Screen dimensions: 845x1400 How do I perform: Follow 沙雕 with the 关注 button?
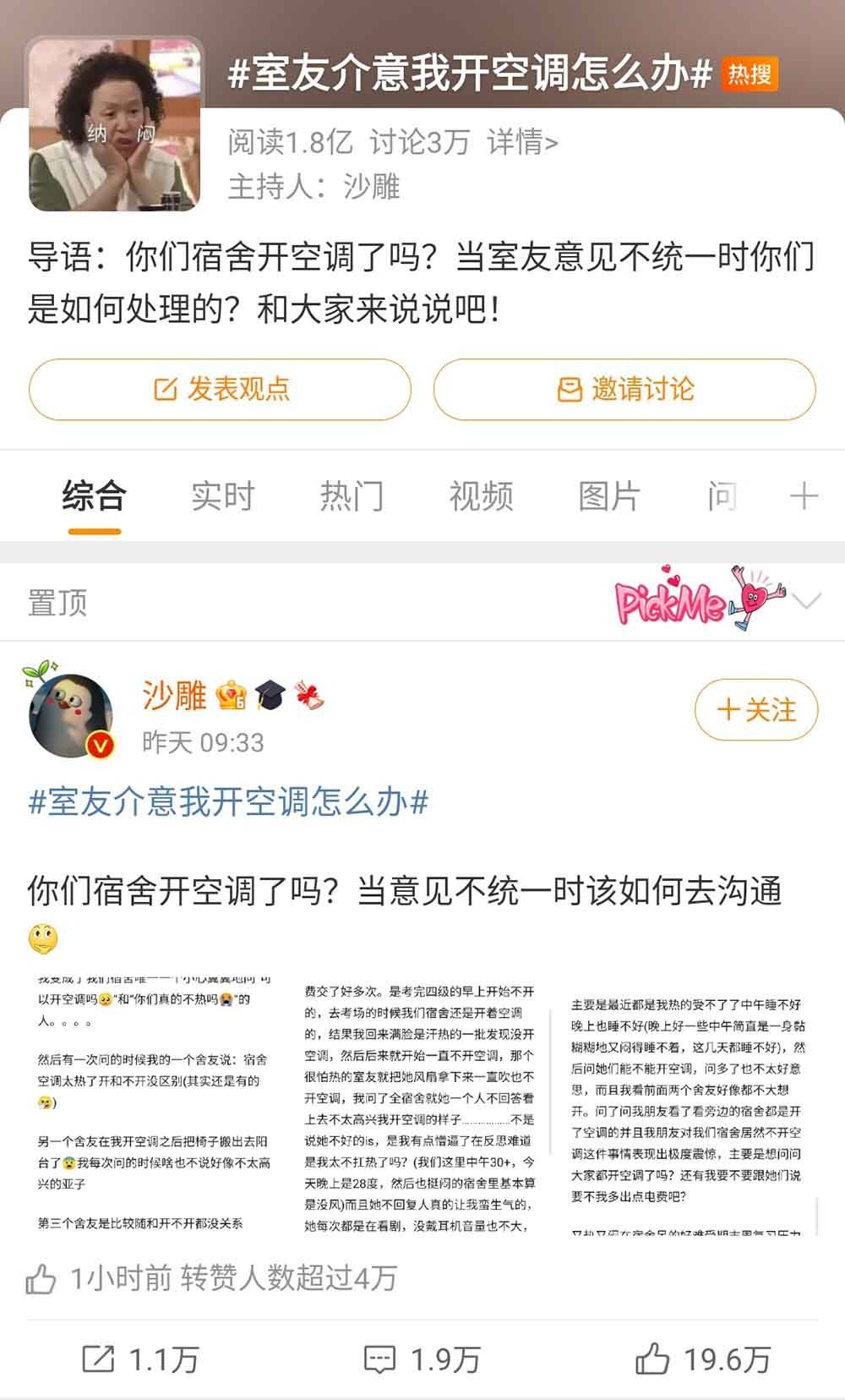click(756, 710)
